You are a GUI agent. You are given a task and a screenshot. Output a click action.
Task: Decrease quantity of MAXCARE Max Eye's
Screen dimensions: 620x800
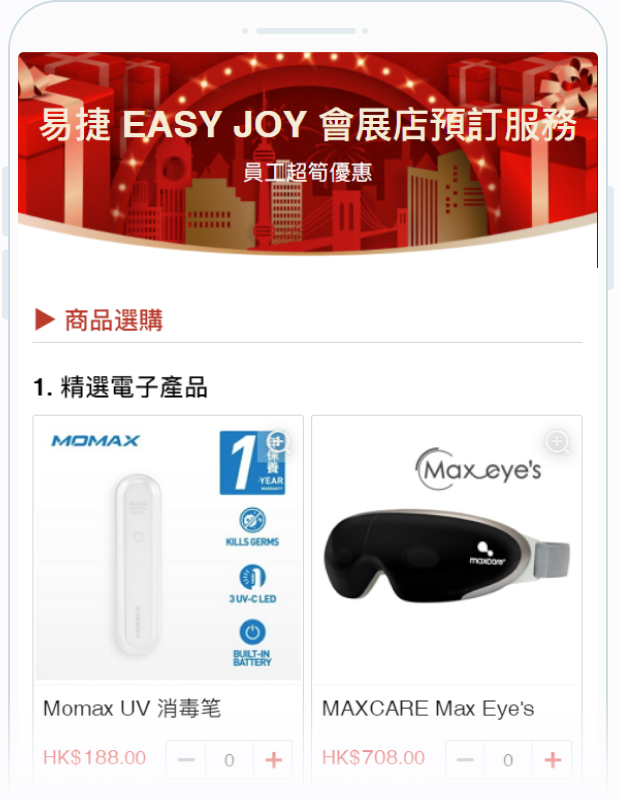pos(465,760)
